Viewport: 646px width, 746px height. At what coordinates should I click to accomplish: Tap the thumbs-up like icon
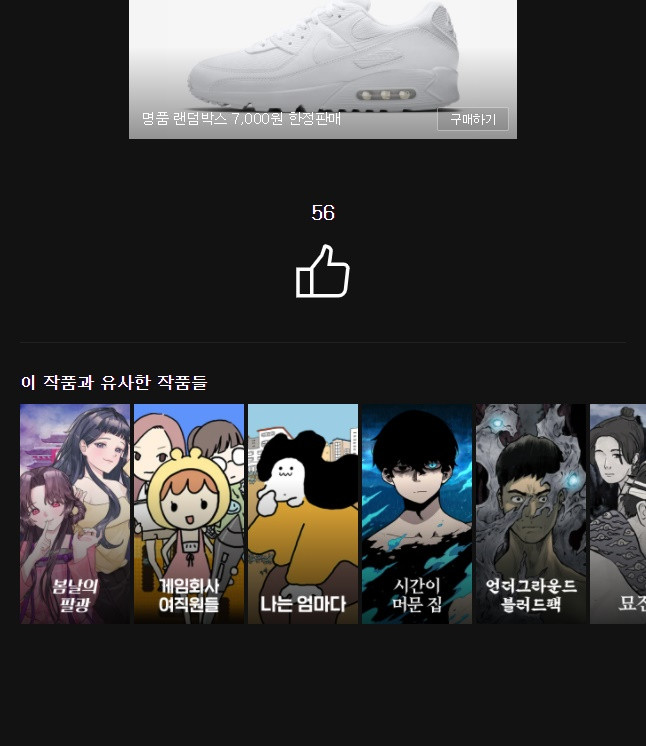tap(322, 272)
